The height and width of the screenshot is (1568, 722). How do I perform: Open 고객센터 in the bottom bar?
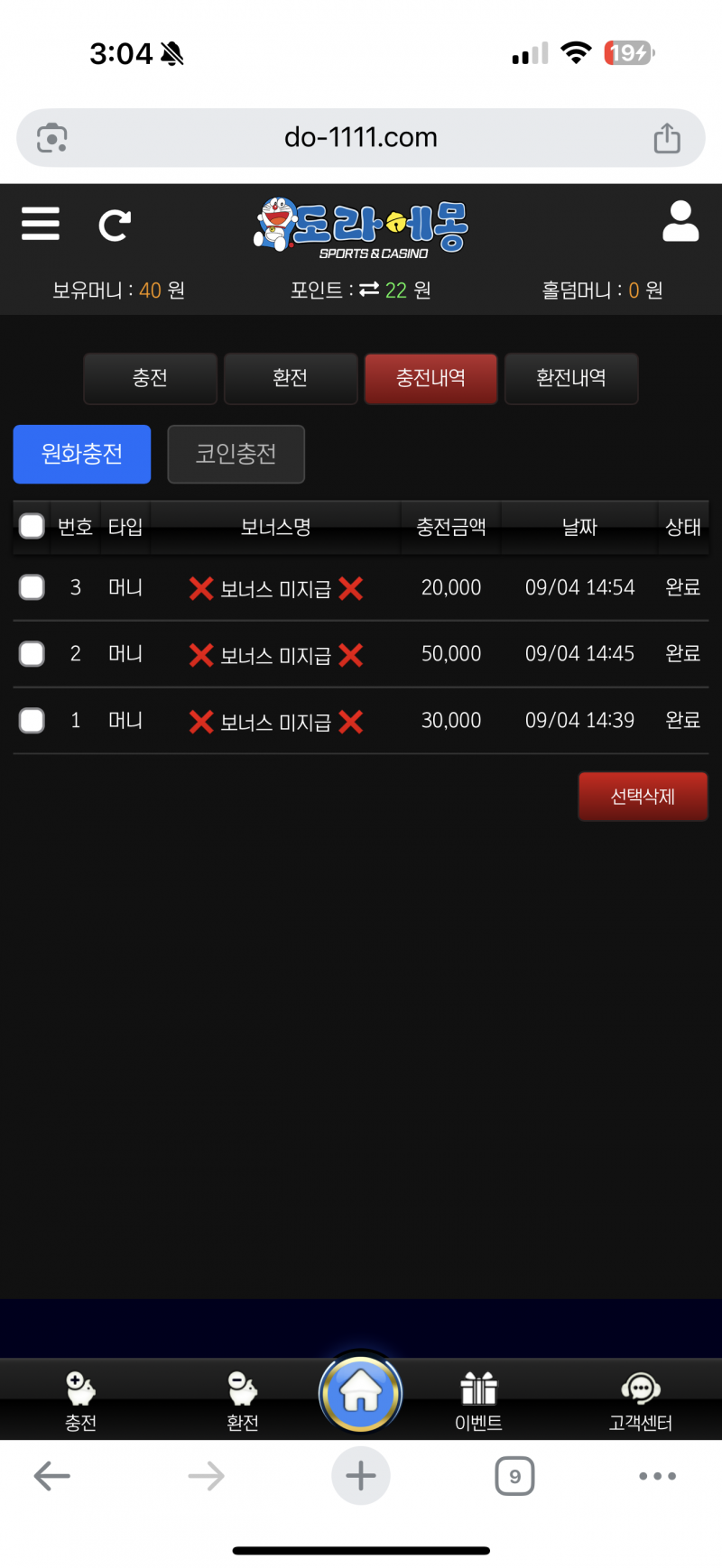(x=641, y=1400)
